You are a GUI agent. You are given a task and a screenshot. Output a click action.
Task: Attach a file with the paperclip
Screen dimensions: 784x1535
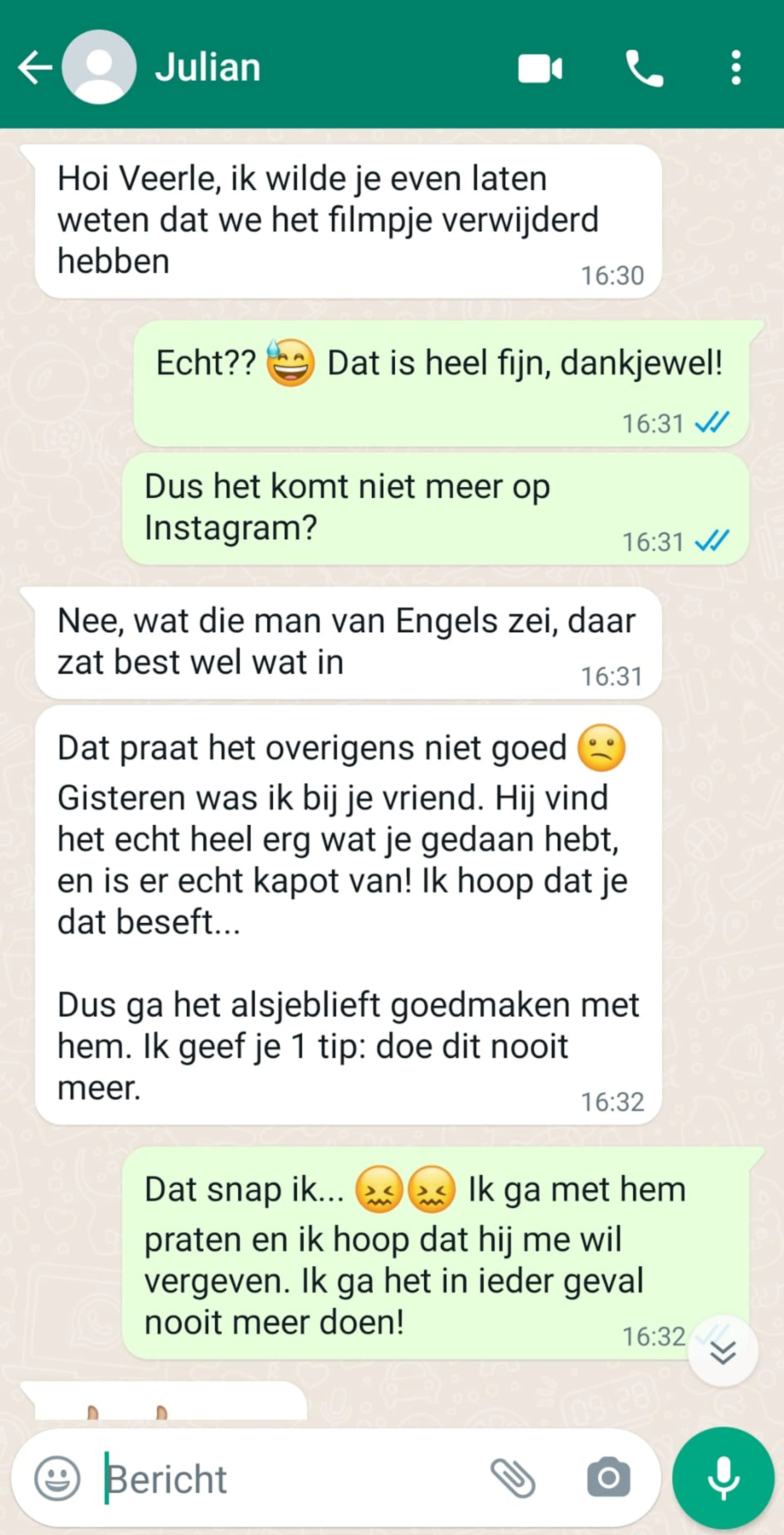pyautogui.click(x=512, y=1478)
